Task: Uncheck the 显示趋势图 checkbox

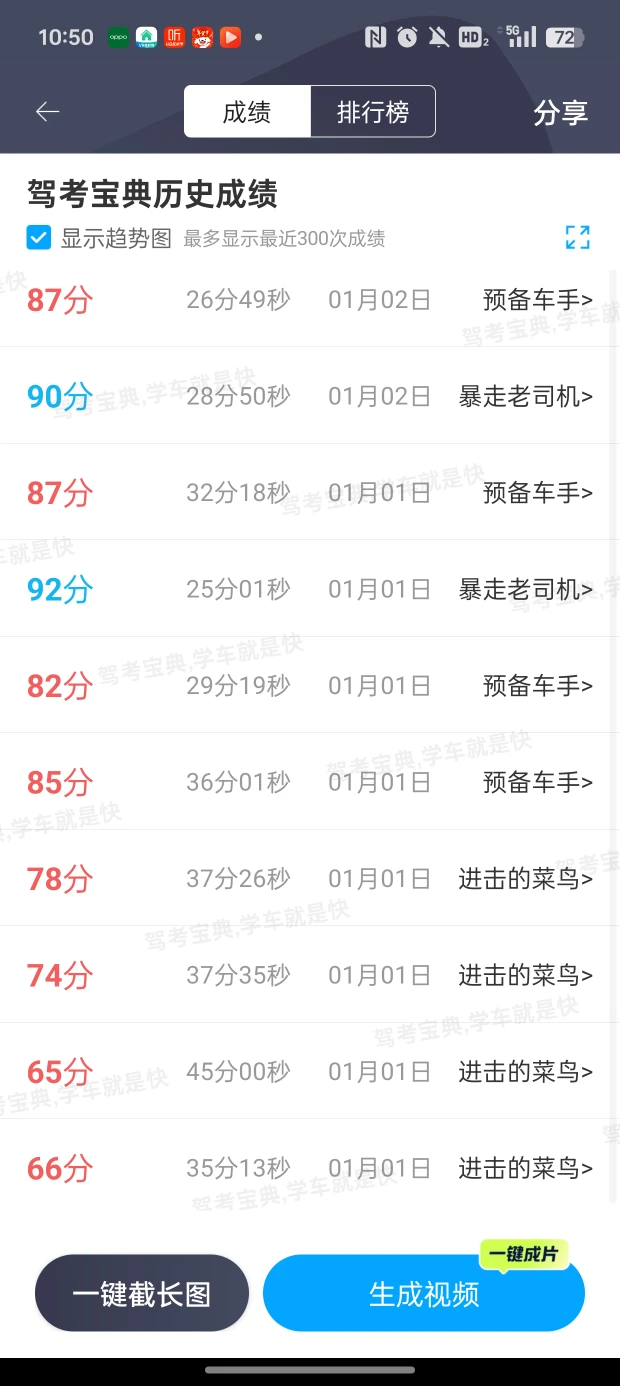Action: click(38, 238)
